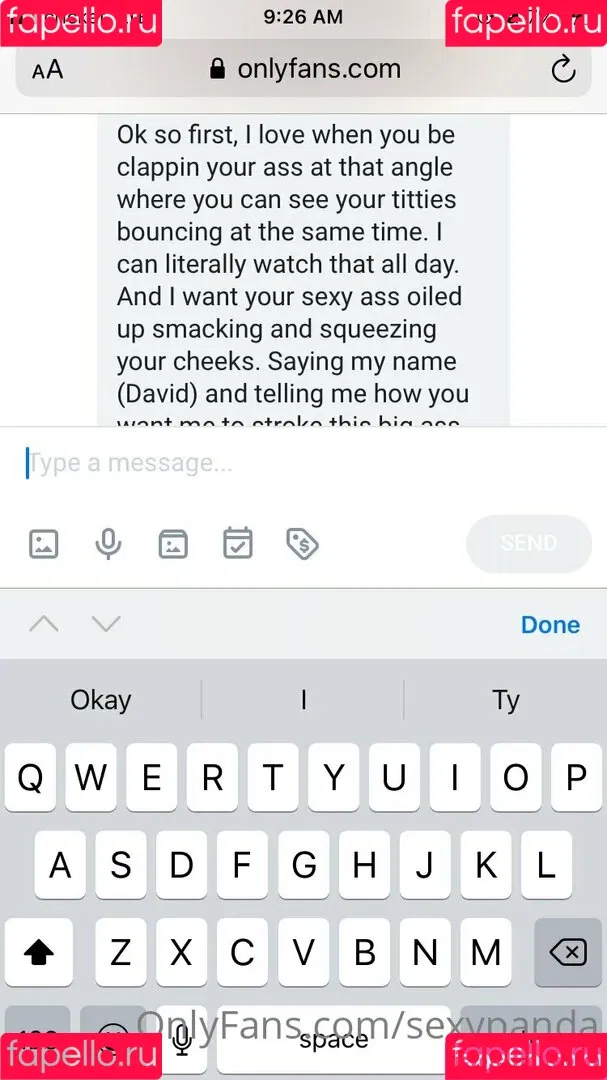Image resolution: width=607 pixels, height=1080 pixels.
Task: Tap the SEND button
Action: point(528,544)
